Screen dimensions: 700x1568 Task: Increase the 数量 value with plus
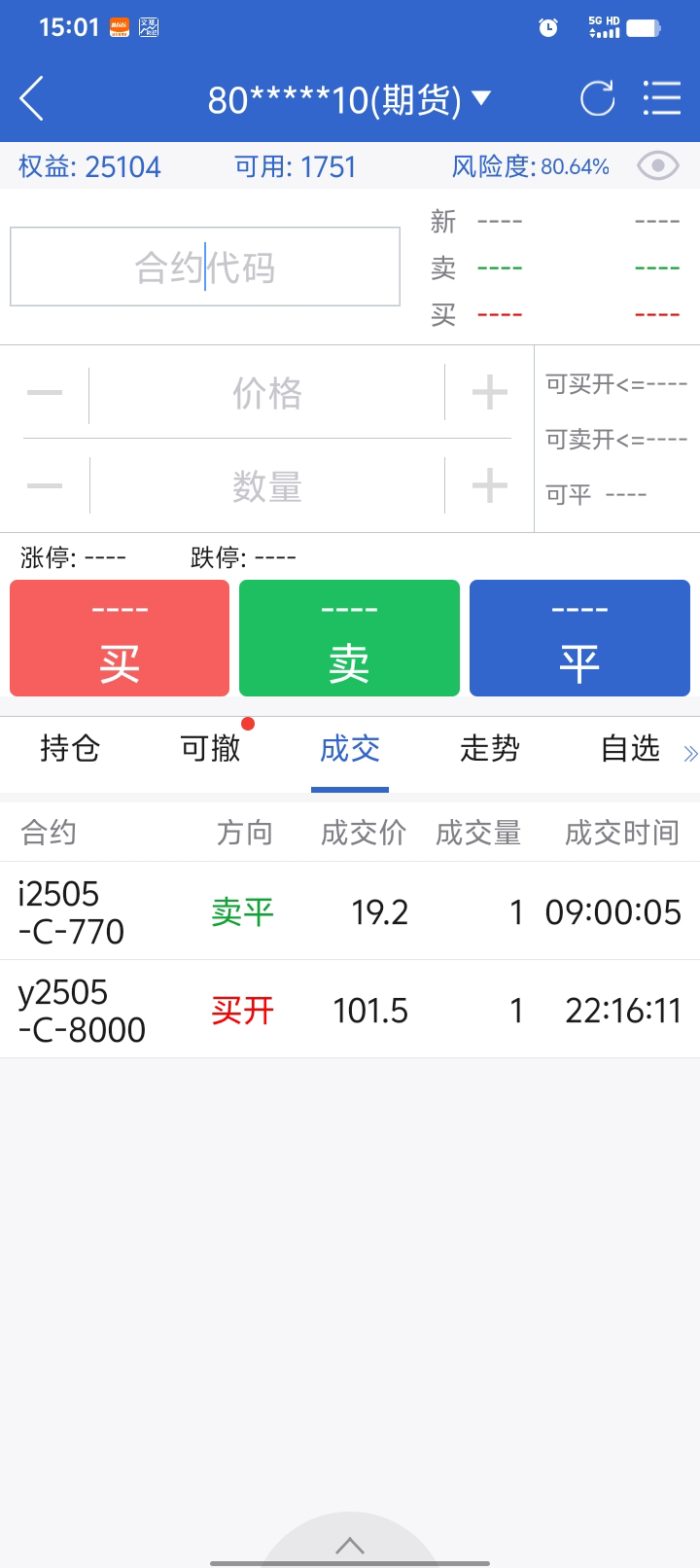(x=489, y=484)
